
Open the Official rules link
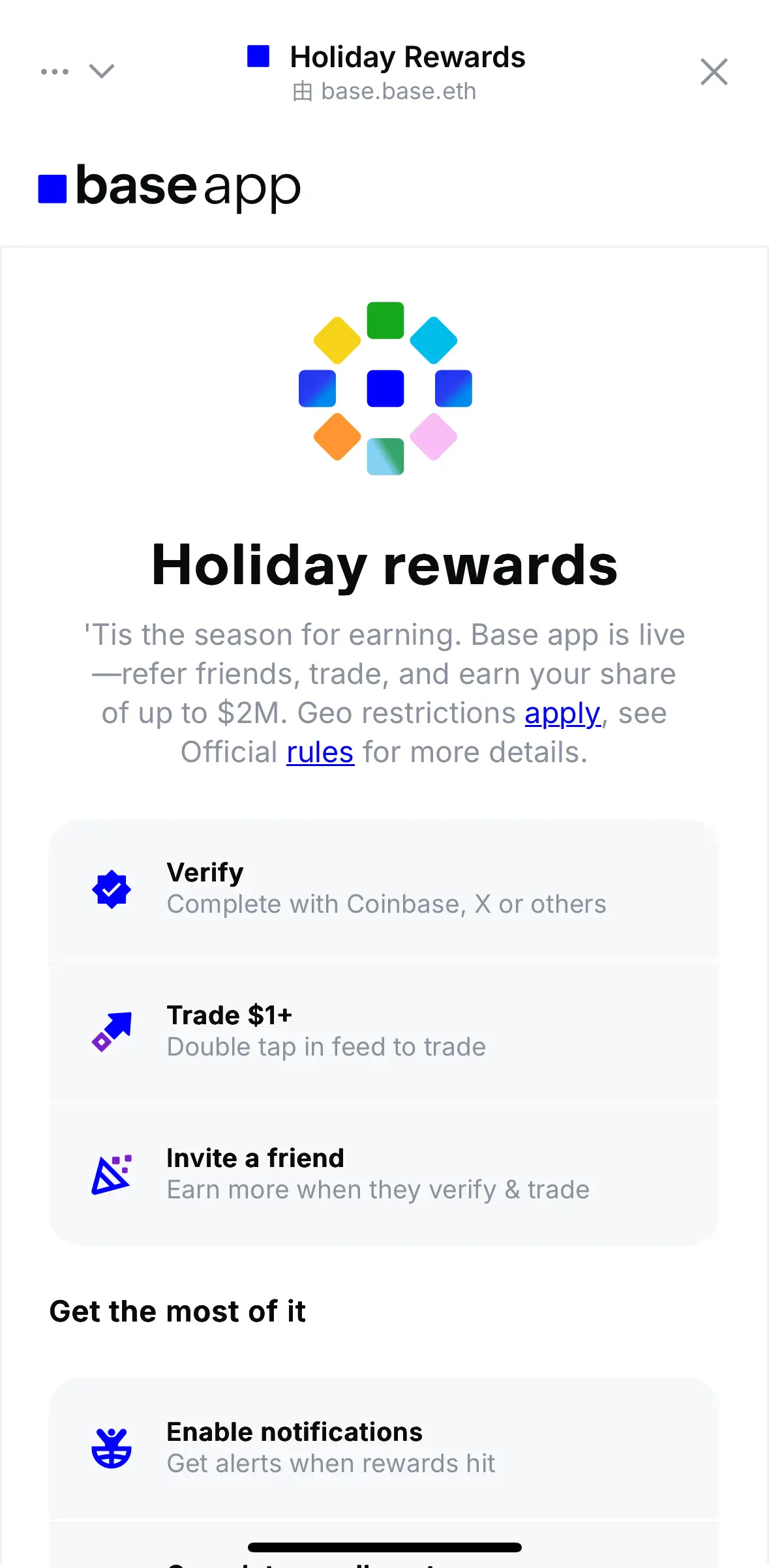[x=320, y=752]
